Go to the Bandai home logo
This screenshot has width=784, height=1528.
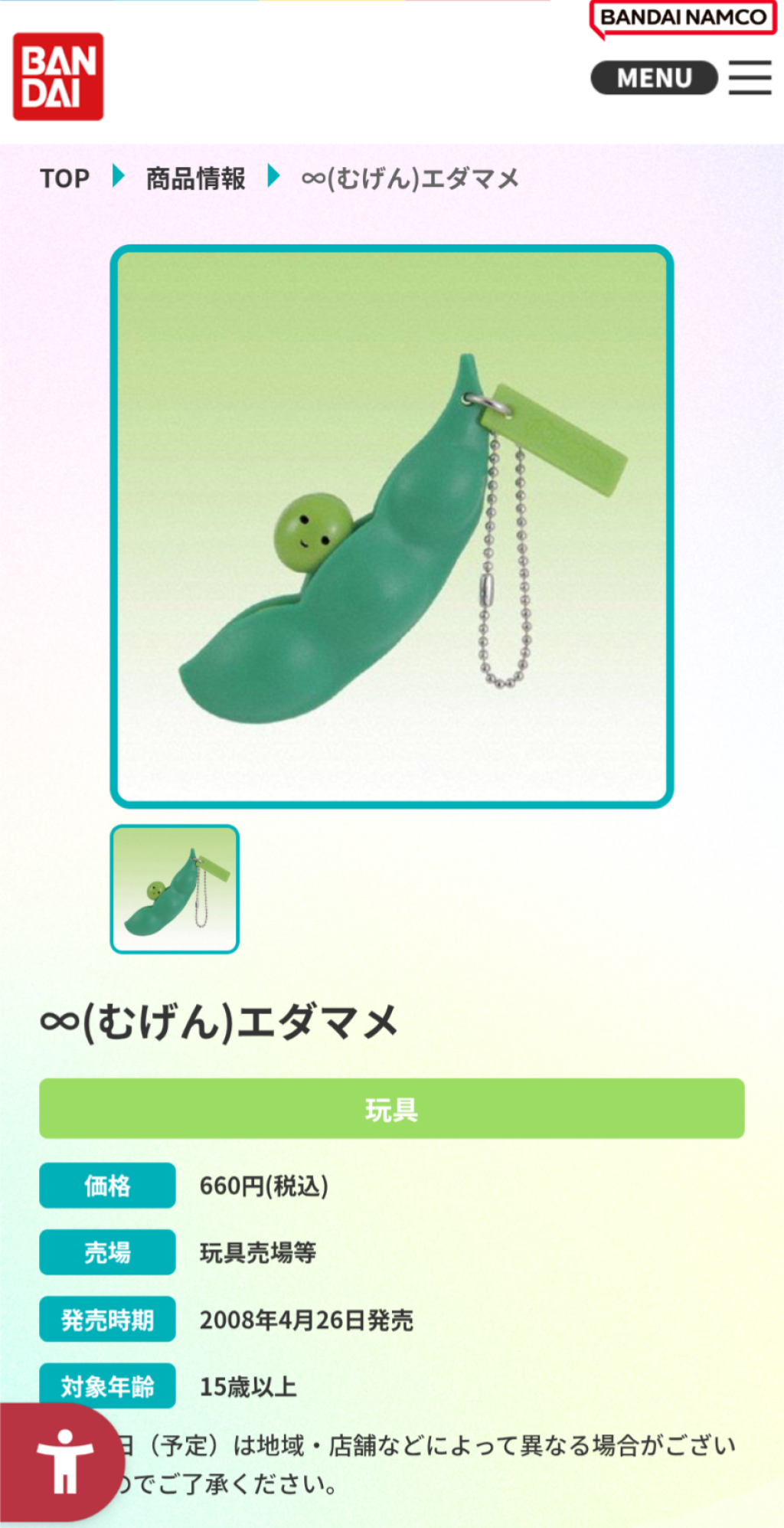(58, 77)
